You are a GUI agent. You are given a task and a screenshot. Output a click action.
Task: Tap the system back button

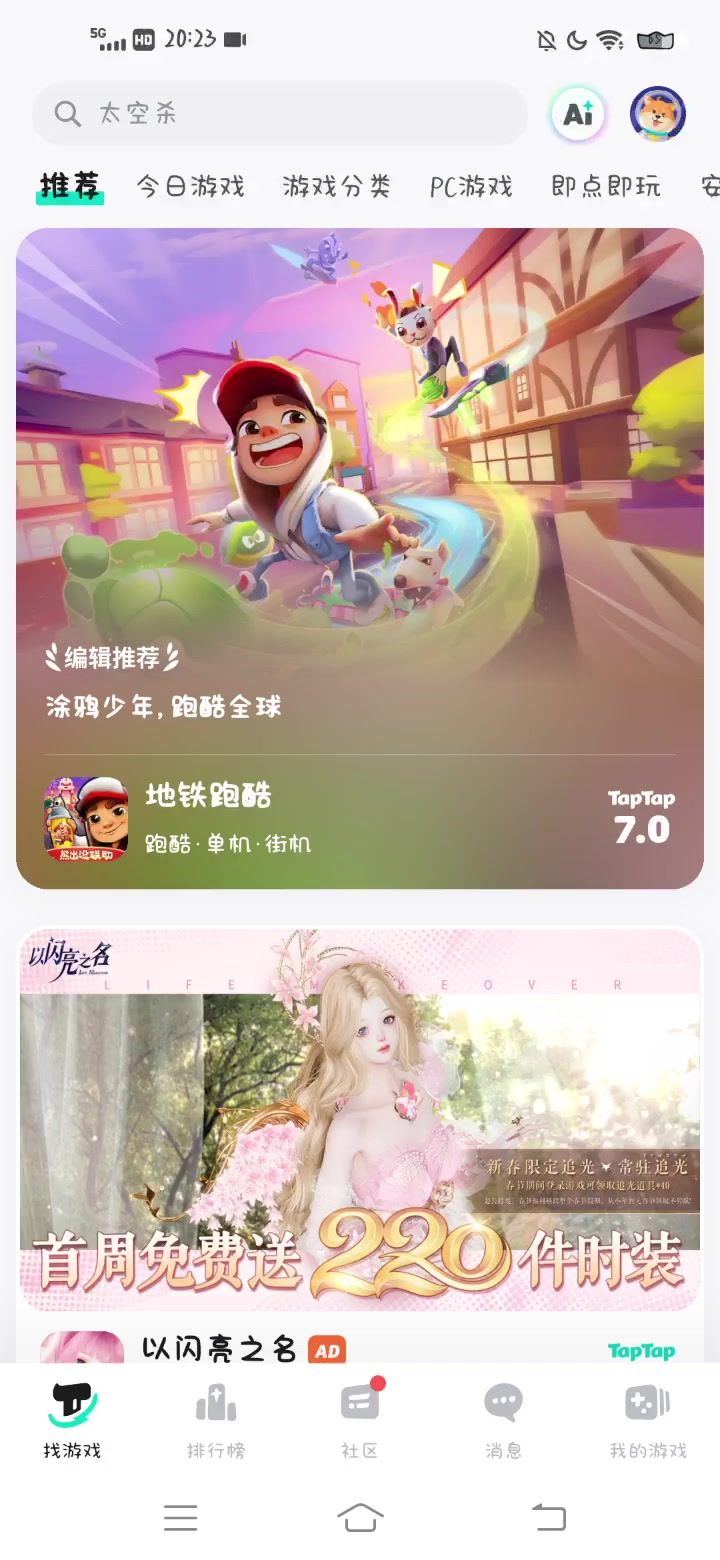[548, 1517]
